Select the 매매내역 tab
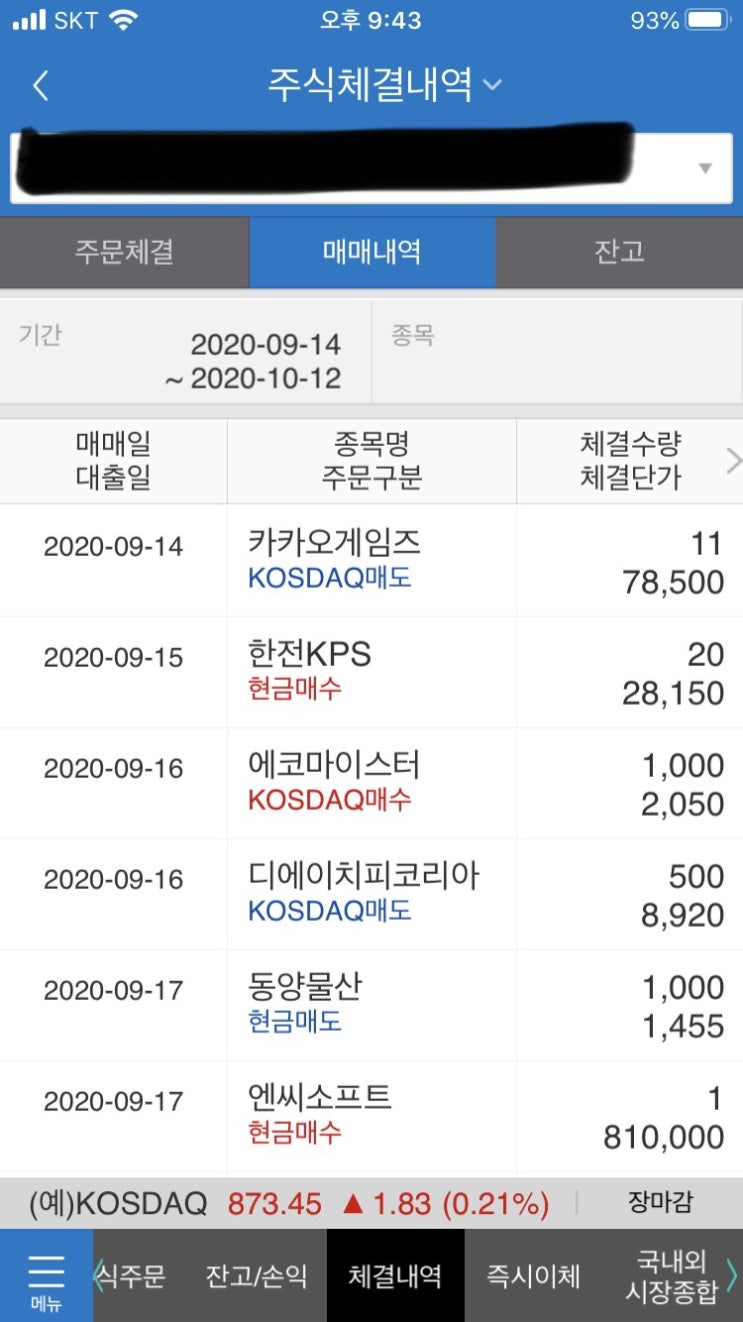Screen dimensions: 743x1322 point(372,252)
